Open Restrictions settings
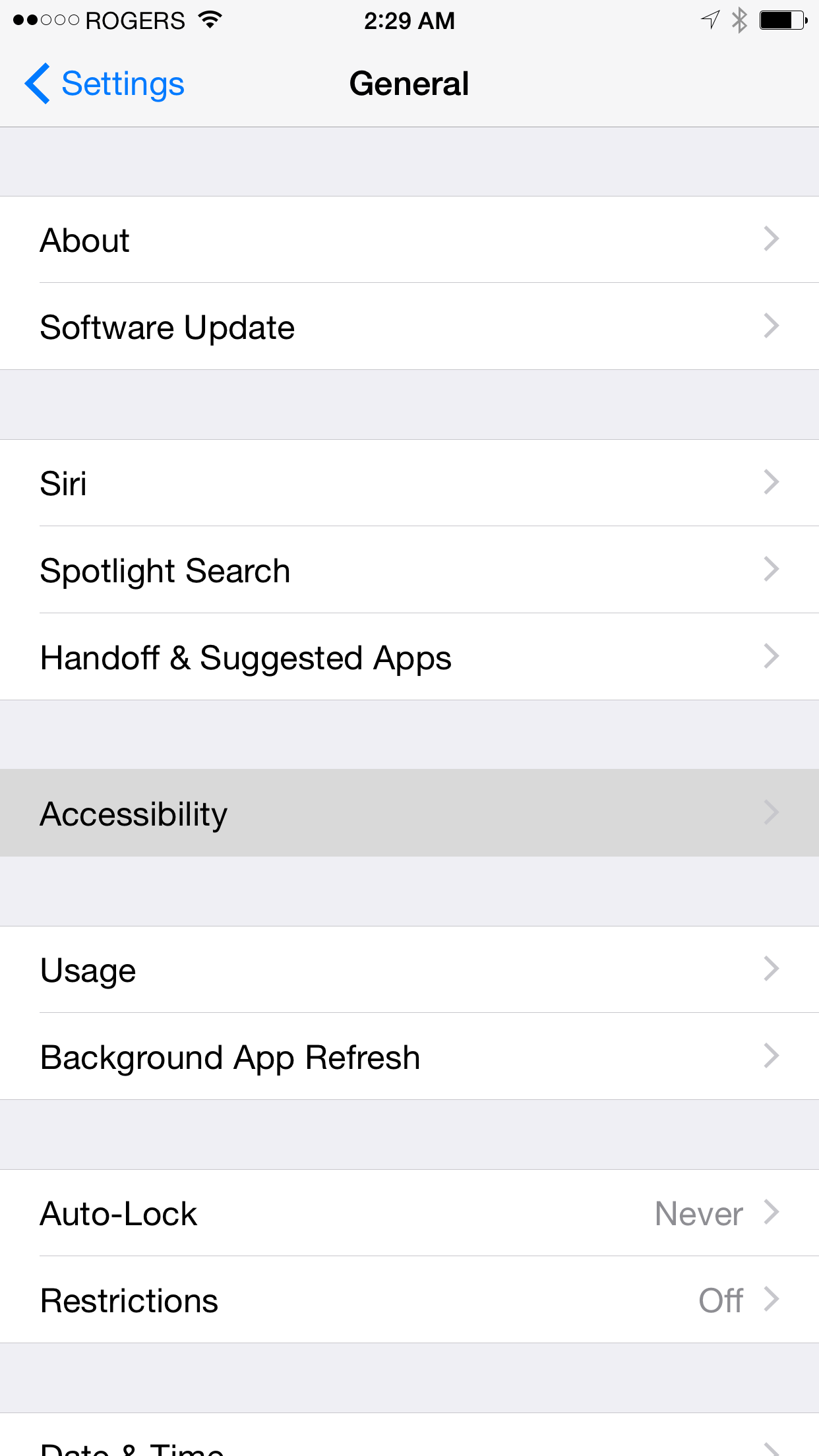 tap(409, 1300)
